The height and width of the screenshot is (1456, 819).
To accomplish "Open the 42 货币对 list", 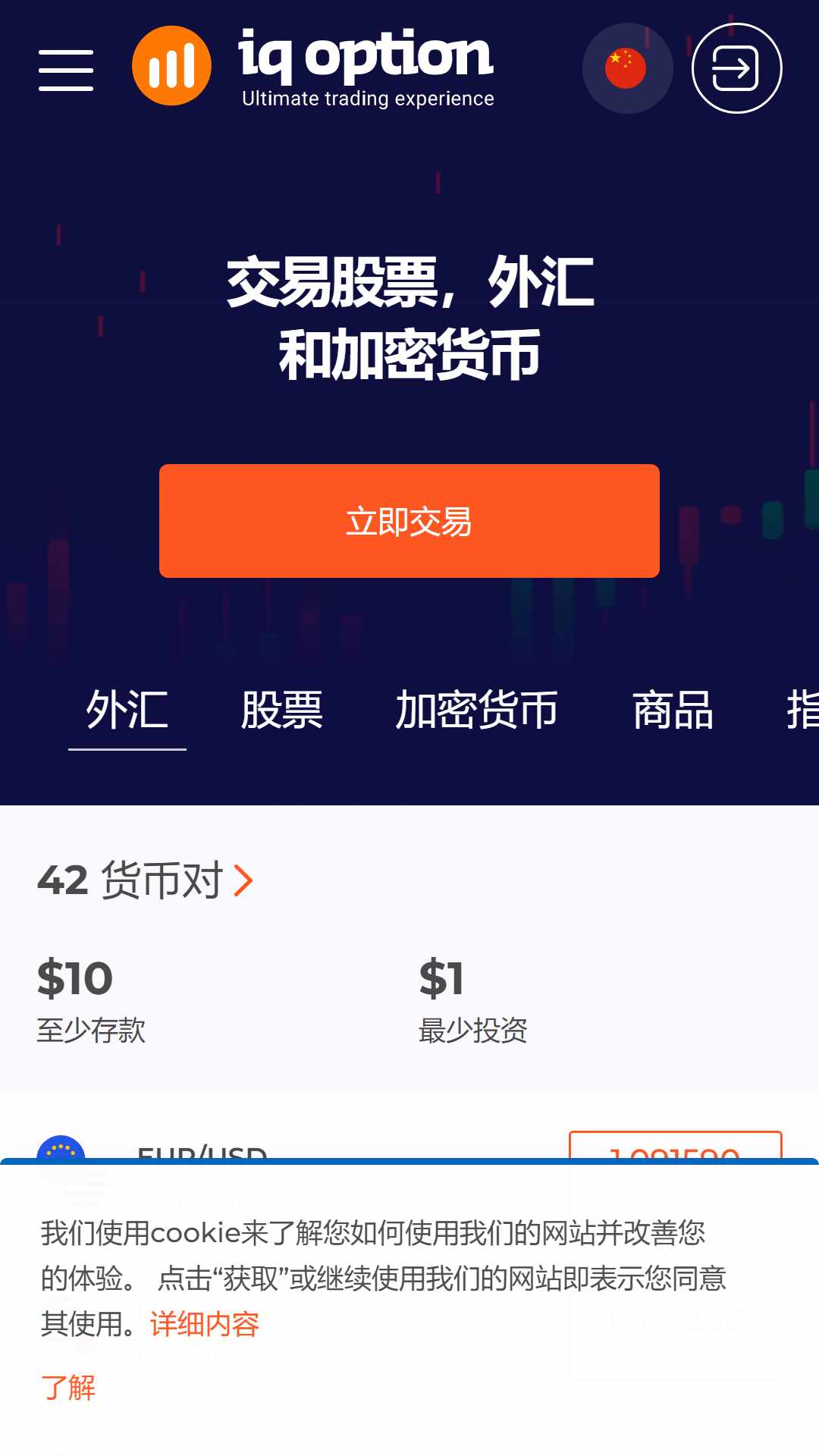I will coord(146,880).
